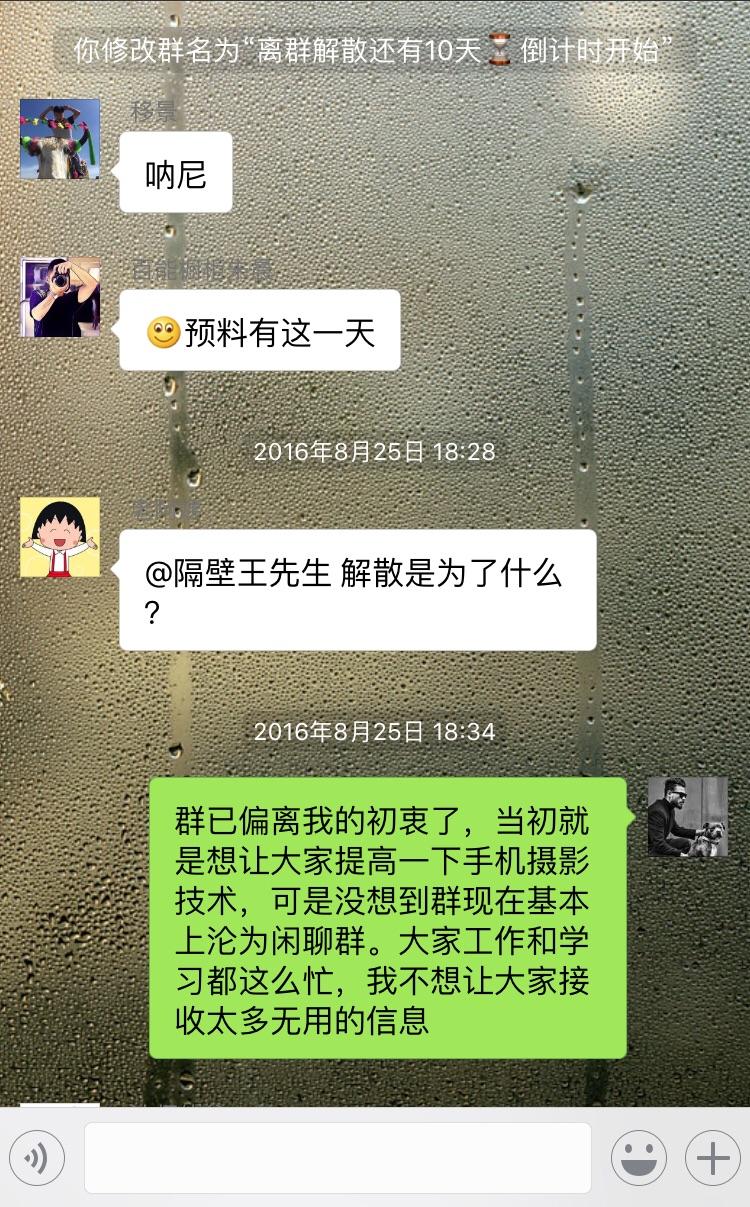Open photographer avatar beside "预料有这一天"
This screenshot has height=1207, width=750.
pos(60,297)
